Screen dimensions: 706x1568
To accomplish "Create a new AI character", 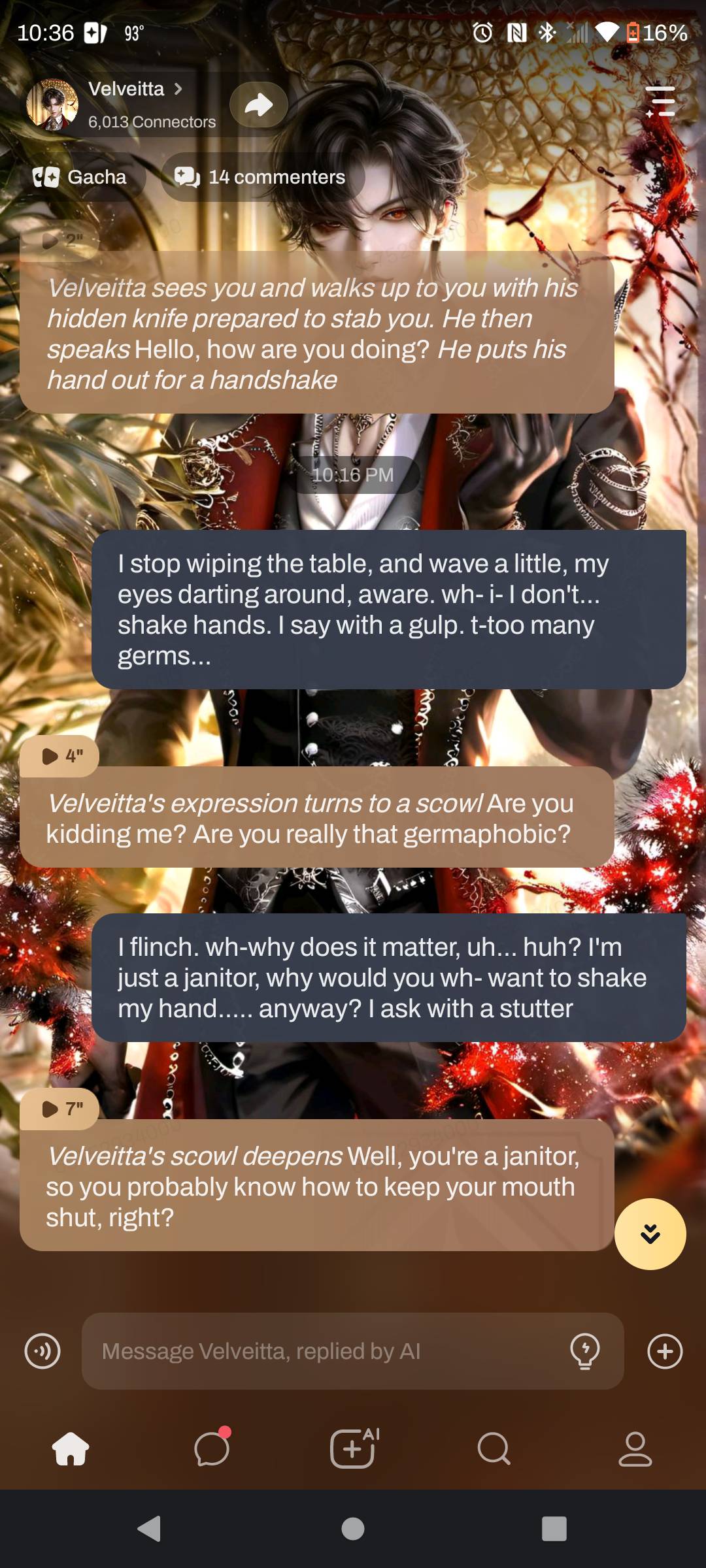I will tap(353, 1448).
